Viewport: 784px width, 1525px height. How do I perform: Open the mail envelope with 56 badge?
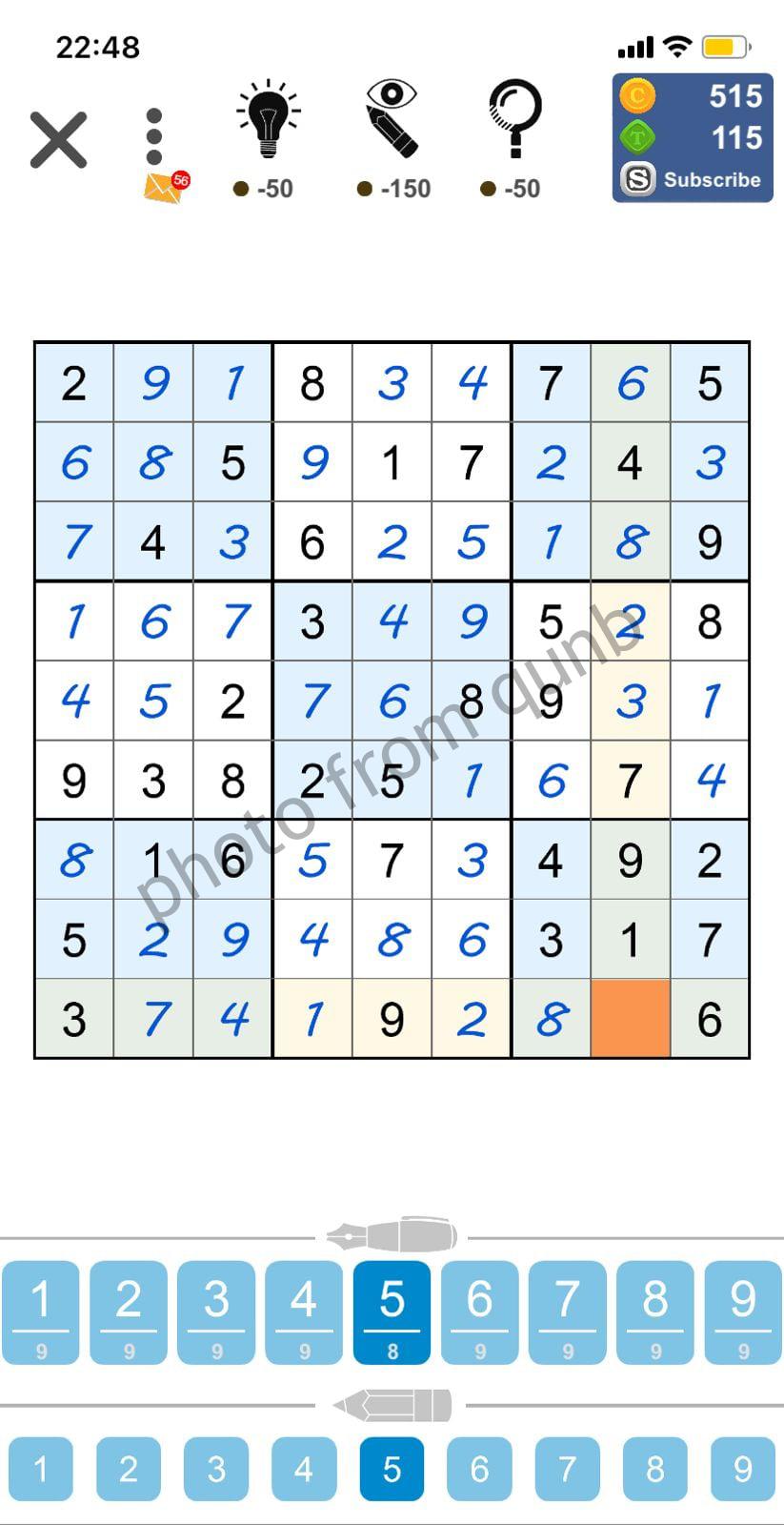pos(165,187)
